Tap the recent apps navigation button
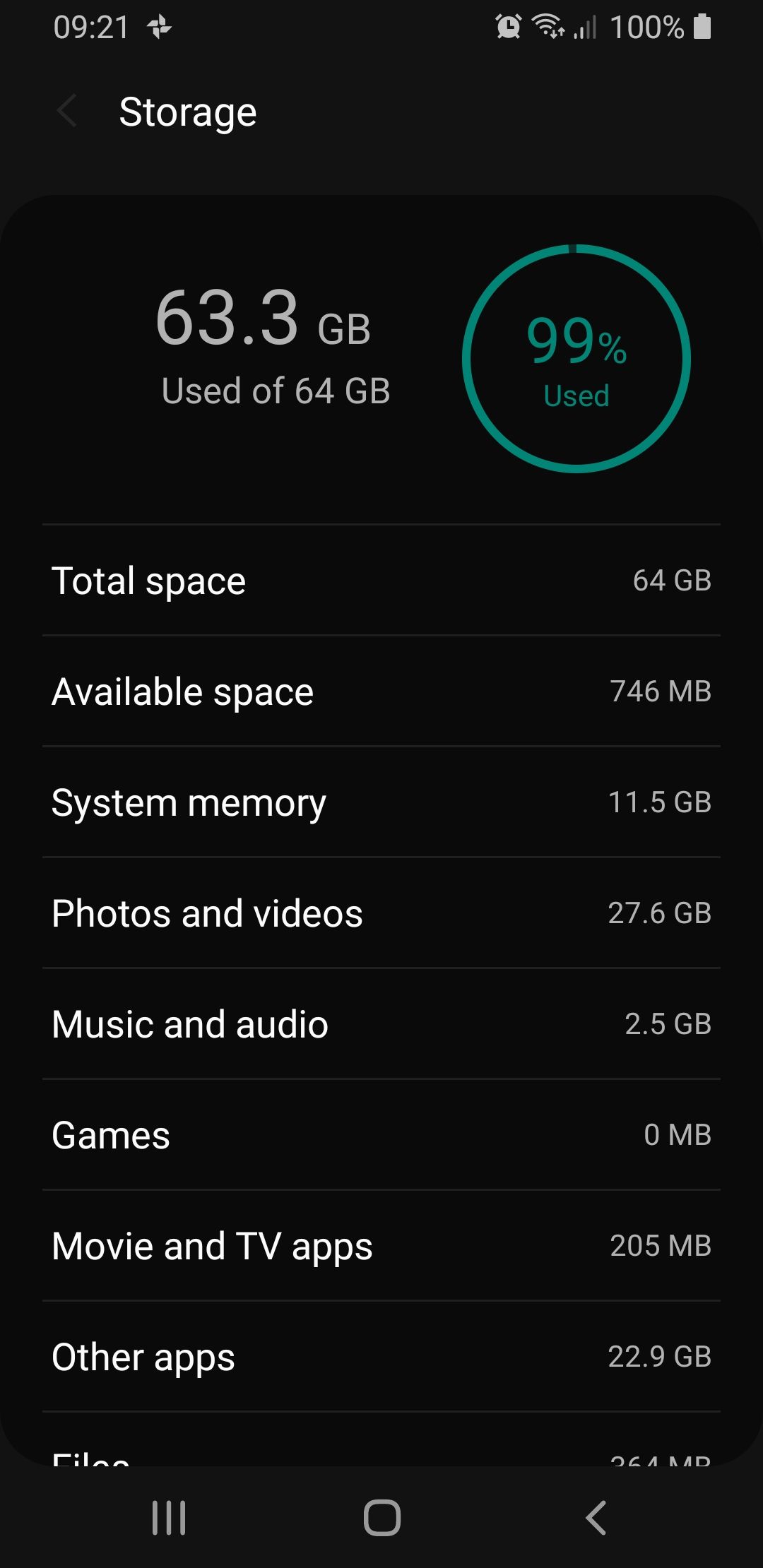 [169, 1517]
